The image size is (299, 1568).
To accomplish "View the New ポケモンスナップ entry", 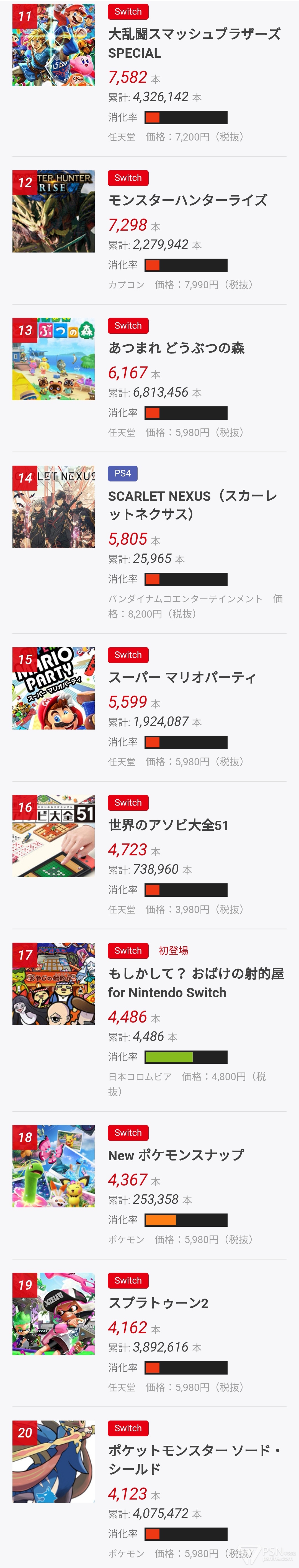I will click(176, 1155).
